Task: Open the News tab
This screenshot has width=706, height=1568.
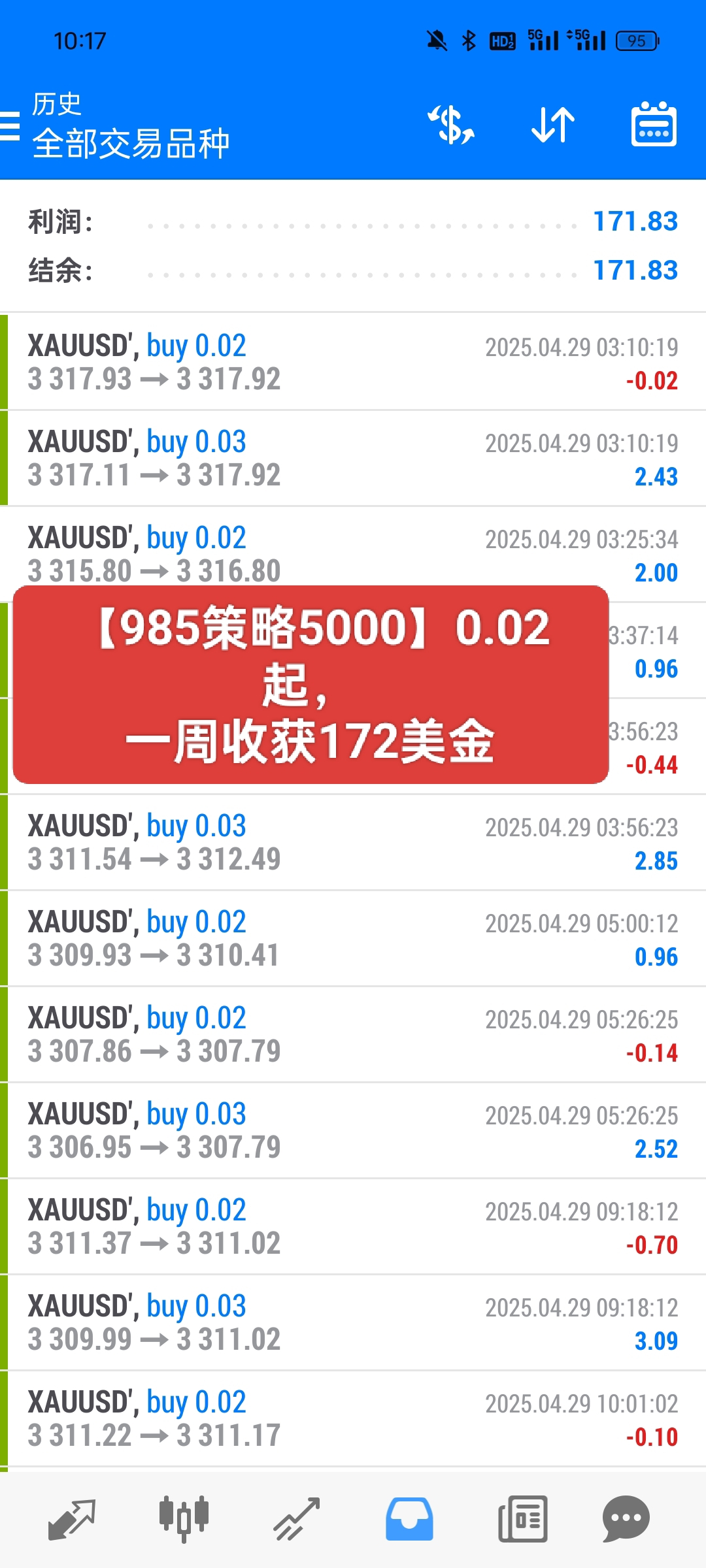Action: [x=522, y=1520]
